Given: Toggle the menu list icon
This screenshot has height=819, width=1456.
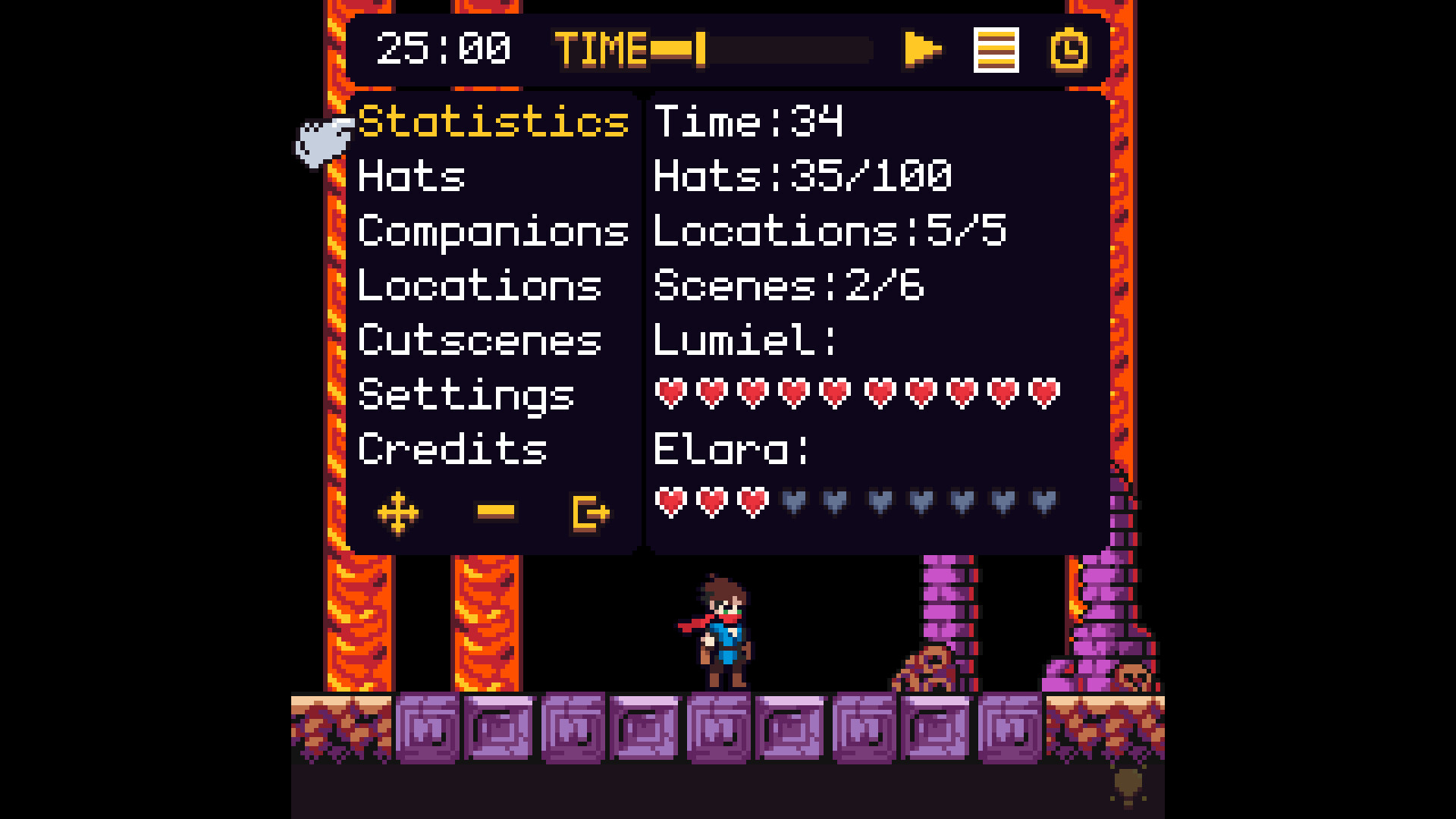Looking at the screenshot, I should pos(996,50).
